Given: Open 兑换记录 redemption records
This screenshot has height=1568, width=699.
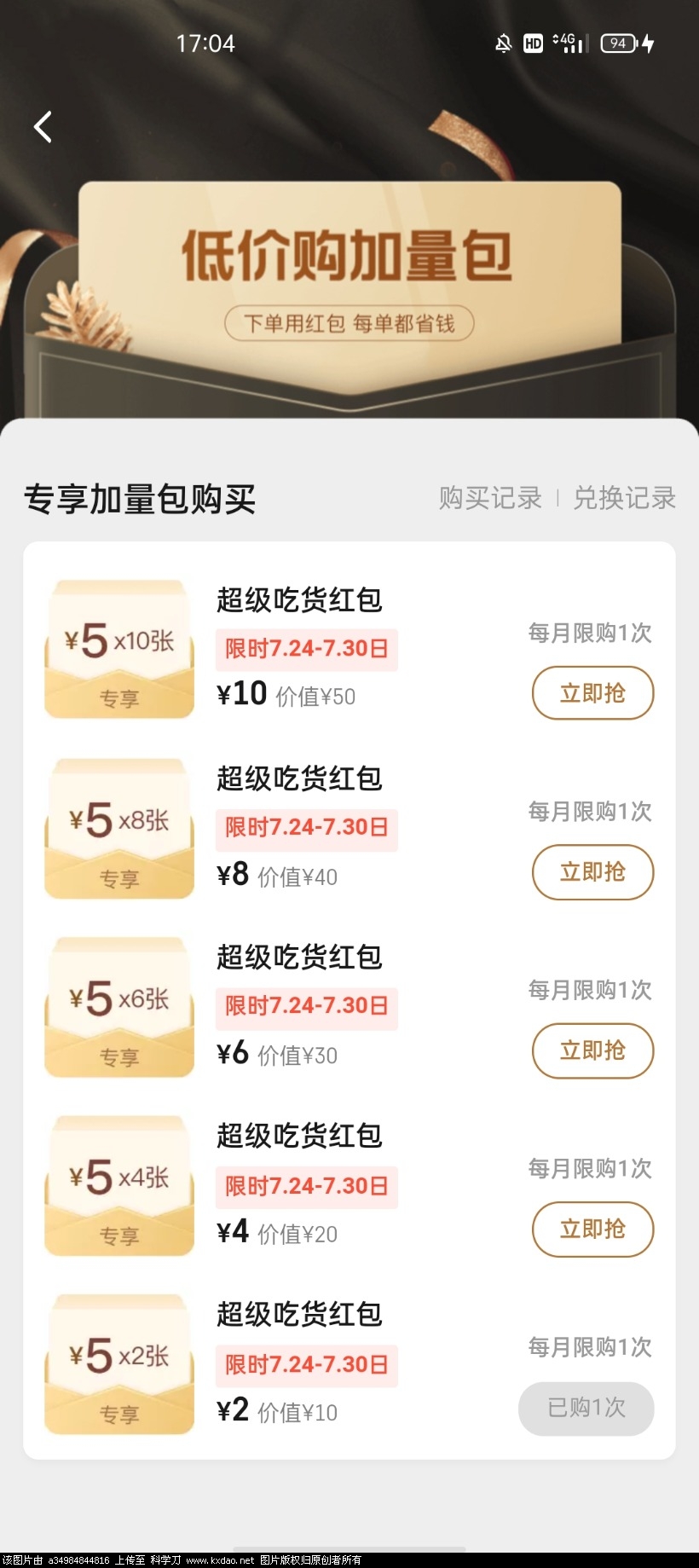Looking at the screenshot, I should click(624, 499).
